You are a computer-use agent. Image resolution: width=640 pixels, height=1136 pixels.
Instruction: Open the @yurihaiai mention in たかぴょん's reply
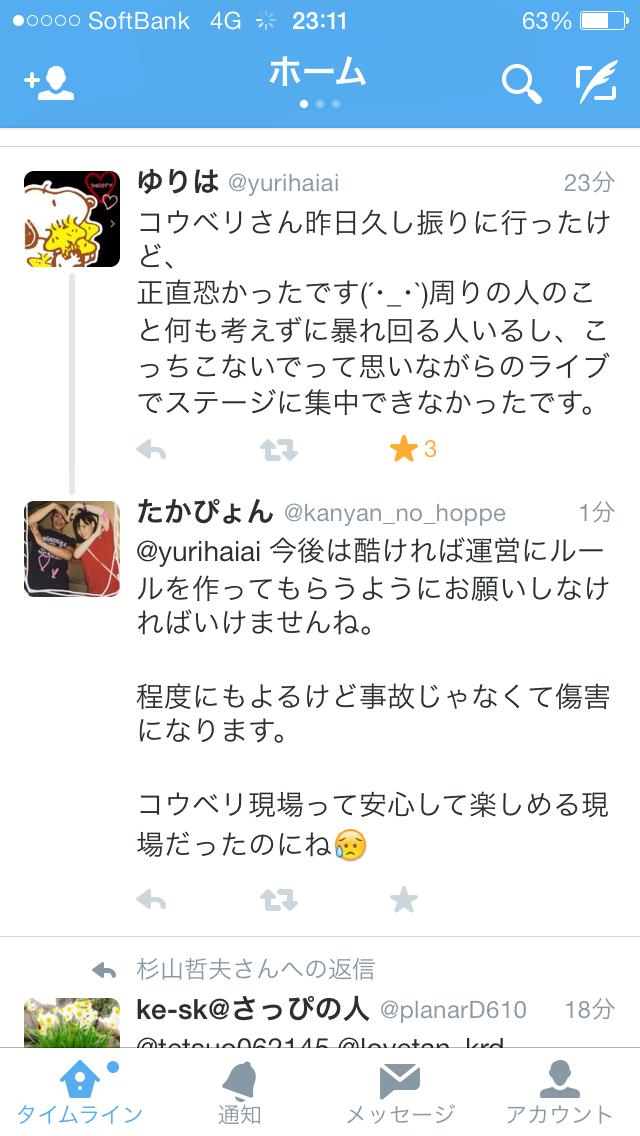tap(199, 549)
